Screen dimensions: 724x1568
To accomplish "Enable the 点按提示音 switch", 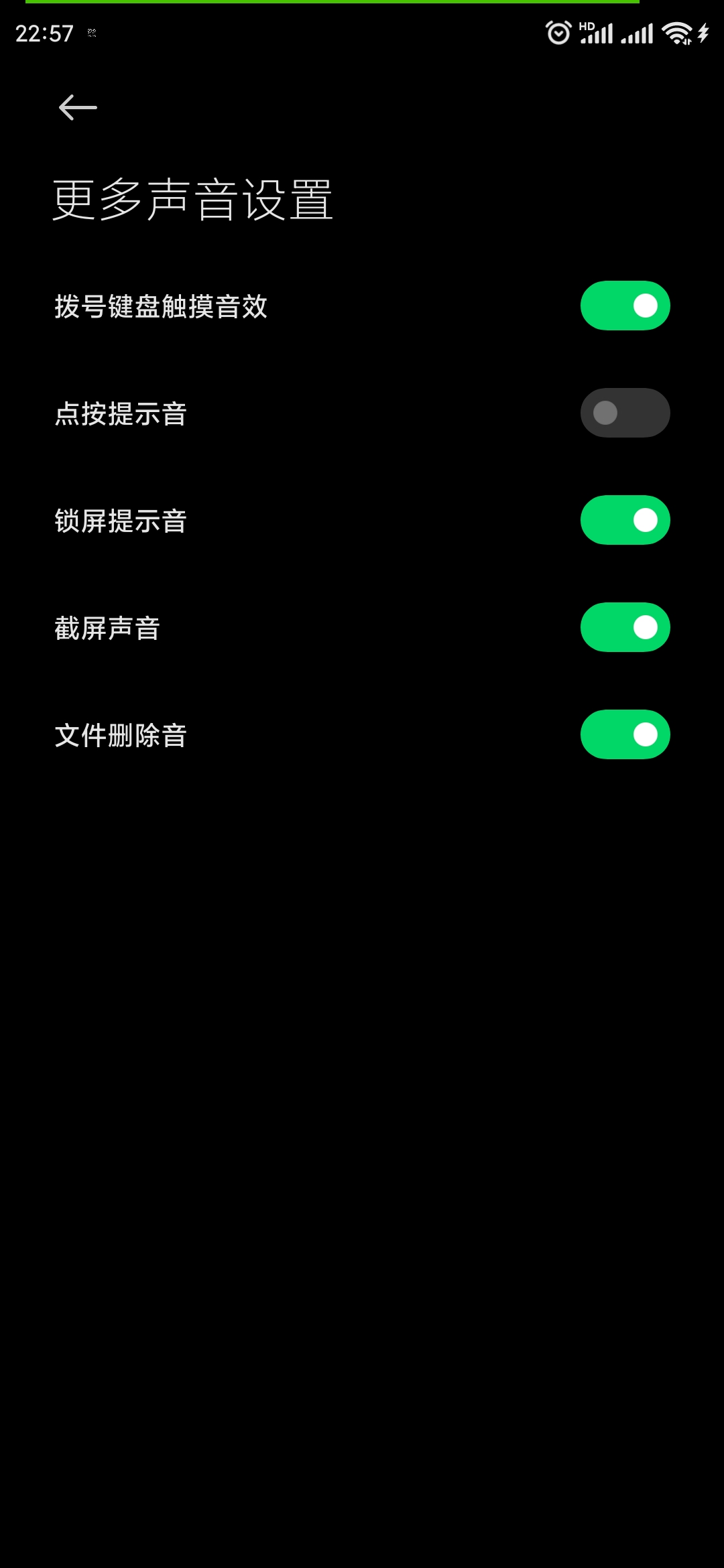I will (x=625, y=413).
